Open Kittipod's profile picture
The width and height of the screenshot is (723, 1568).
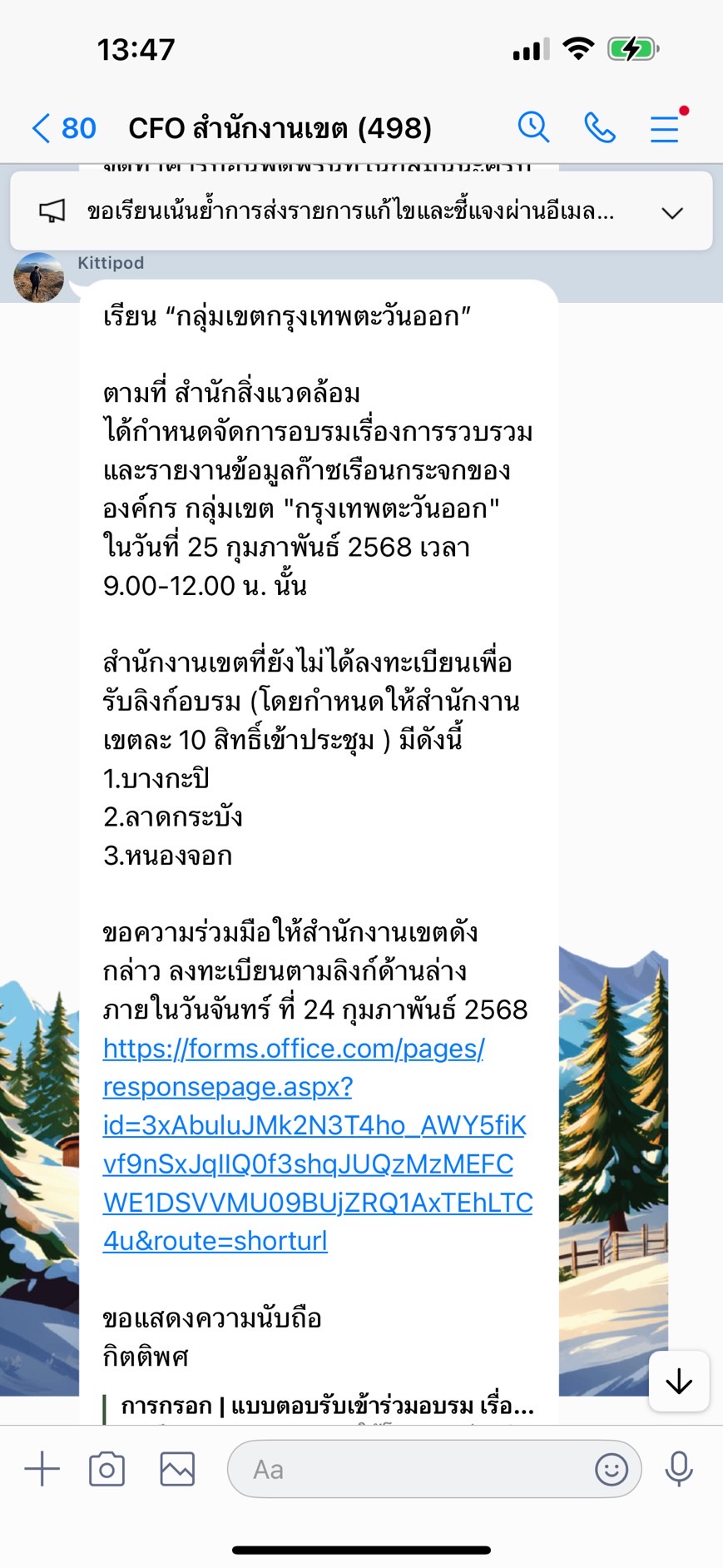coord(39,277)
